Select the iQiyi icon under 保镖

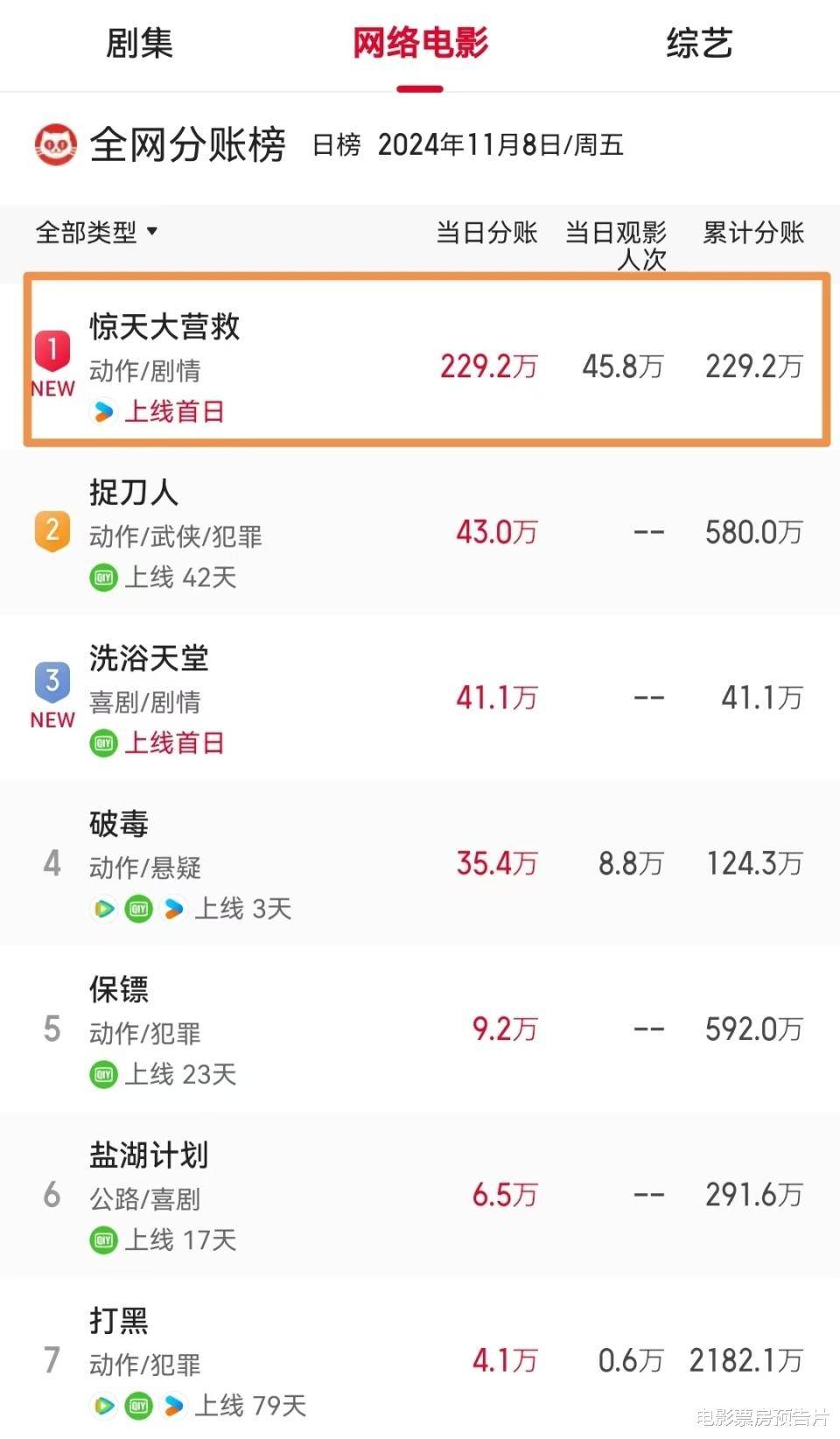(x=102, y=1075)
